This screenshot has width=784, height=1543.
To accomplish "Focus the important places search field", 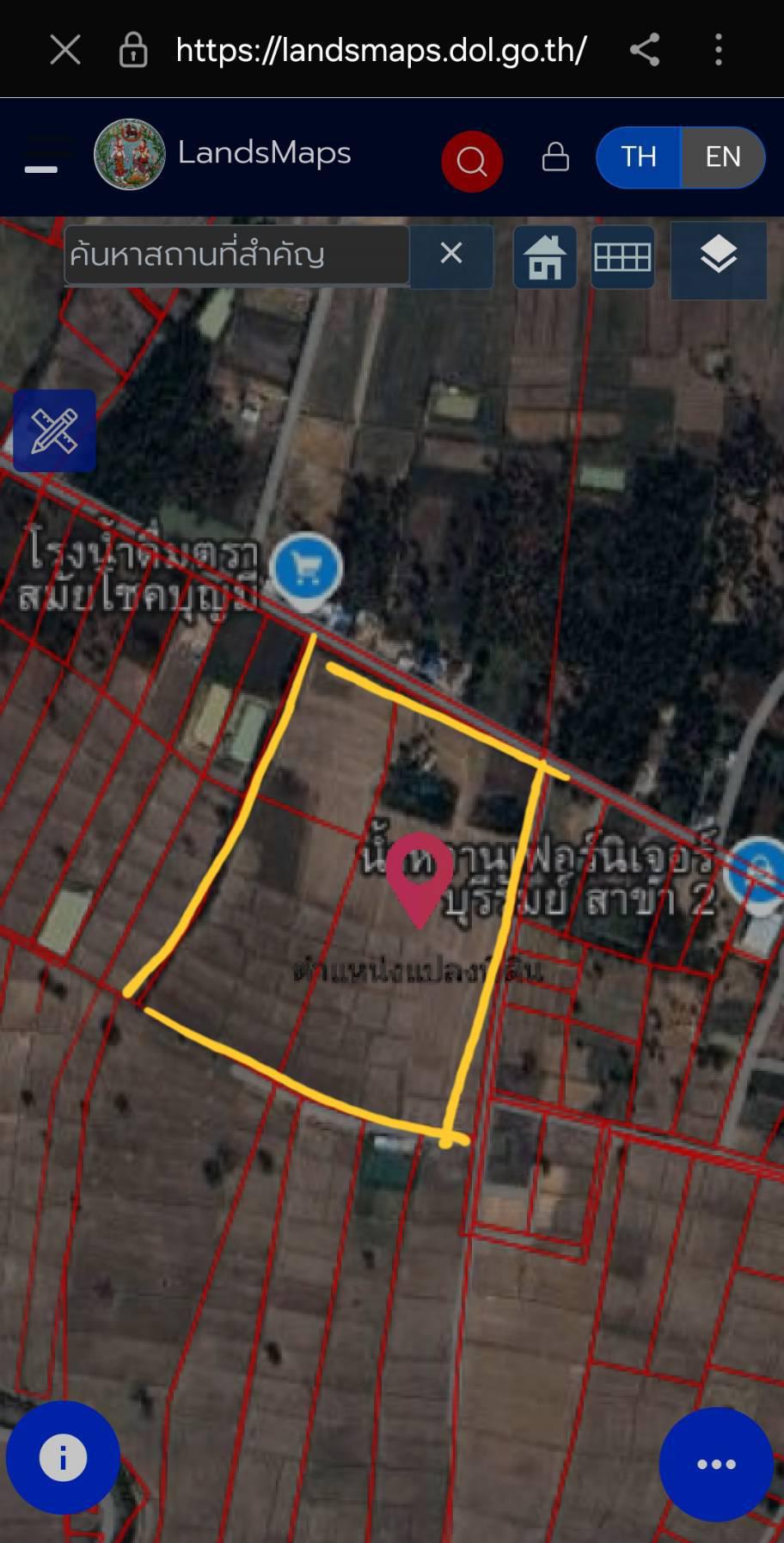I will [x=236, y=255].
